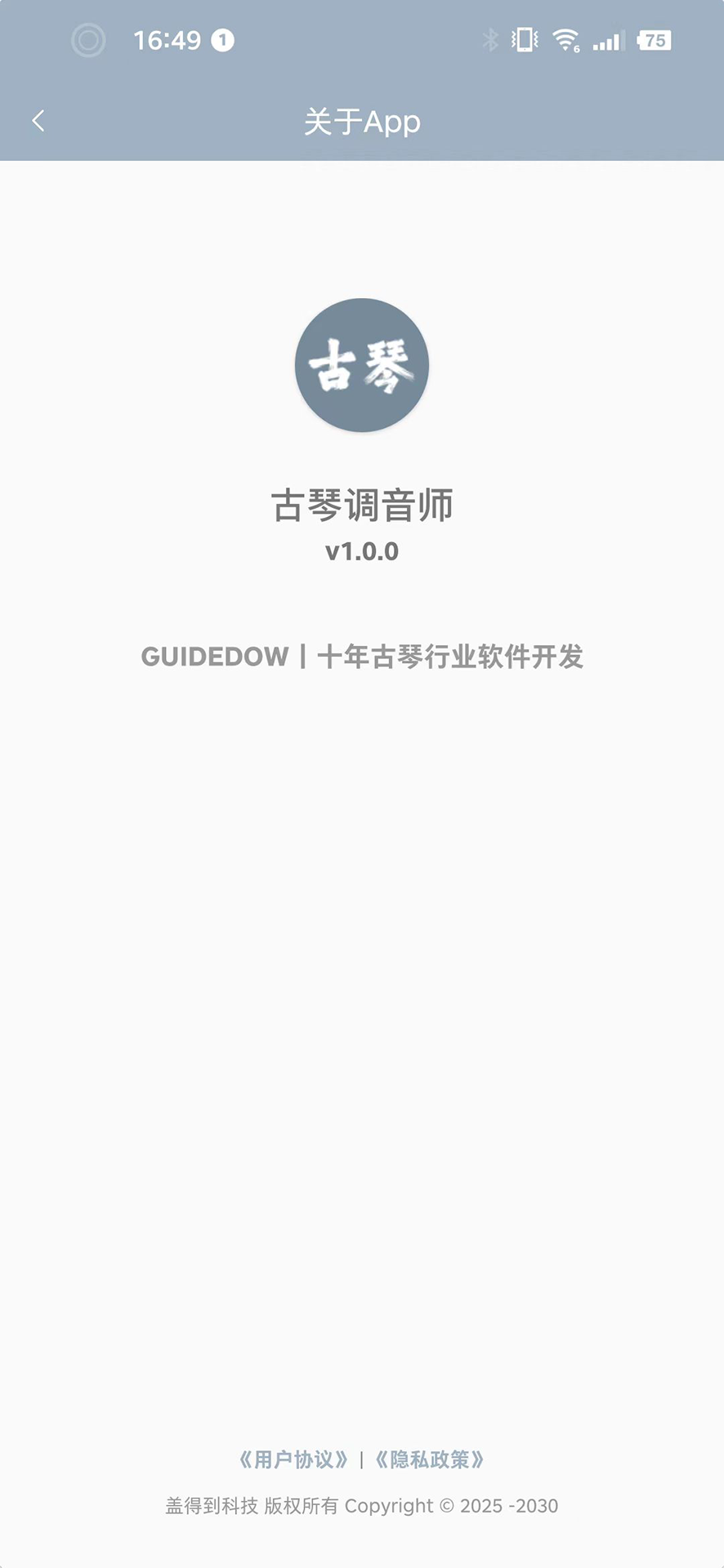Click the Bluetooth icon in status bar
This screenshot has height=1568, width=724.
[x=491, y=39]
